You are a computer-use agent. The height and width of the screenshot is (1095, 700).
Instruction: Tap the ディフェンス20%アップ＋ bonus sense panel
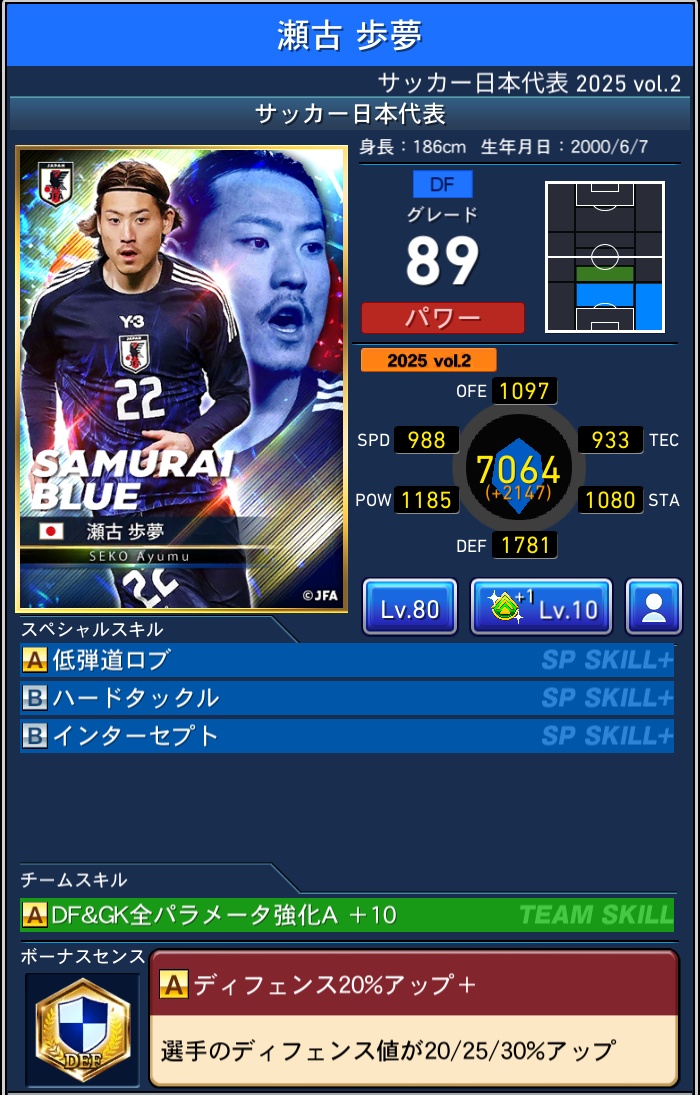coord(412,1017)
